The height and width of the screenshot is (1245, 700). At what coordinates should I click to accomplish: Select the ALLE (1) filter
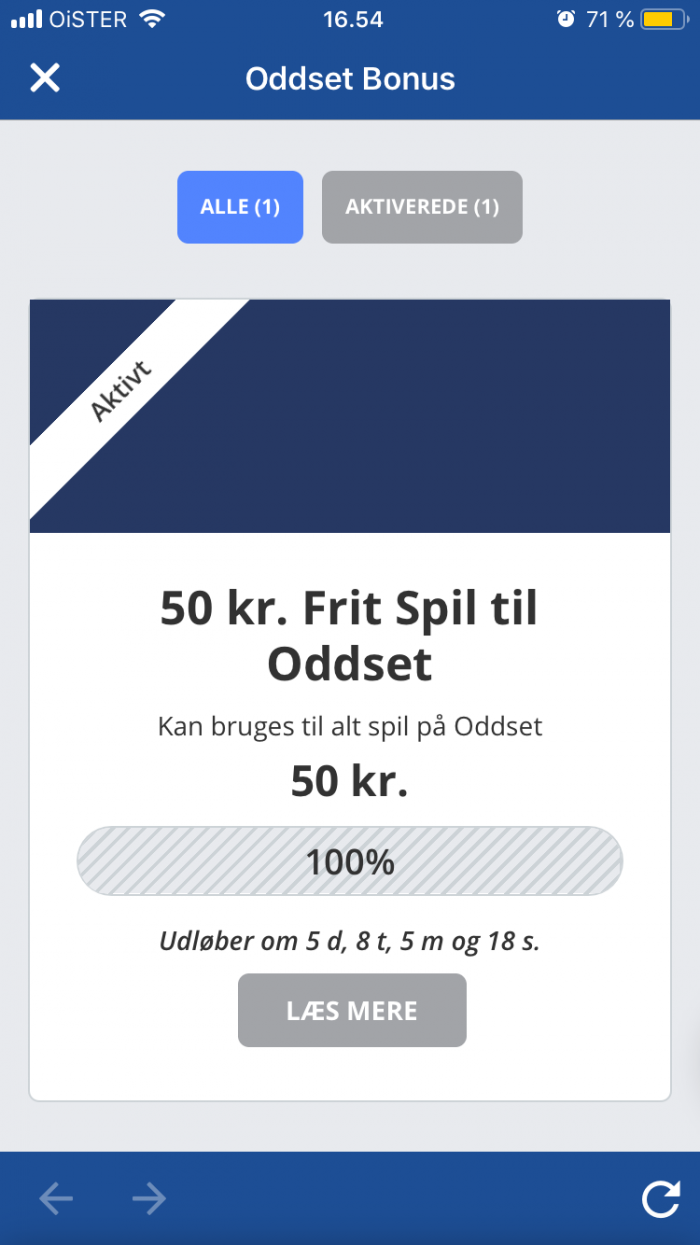coord(240,207)
